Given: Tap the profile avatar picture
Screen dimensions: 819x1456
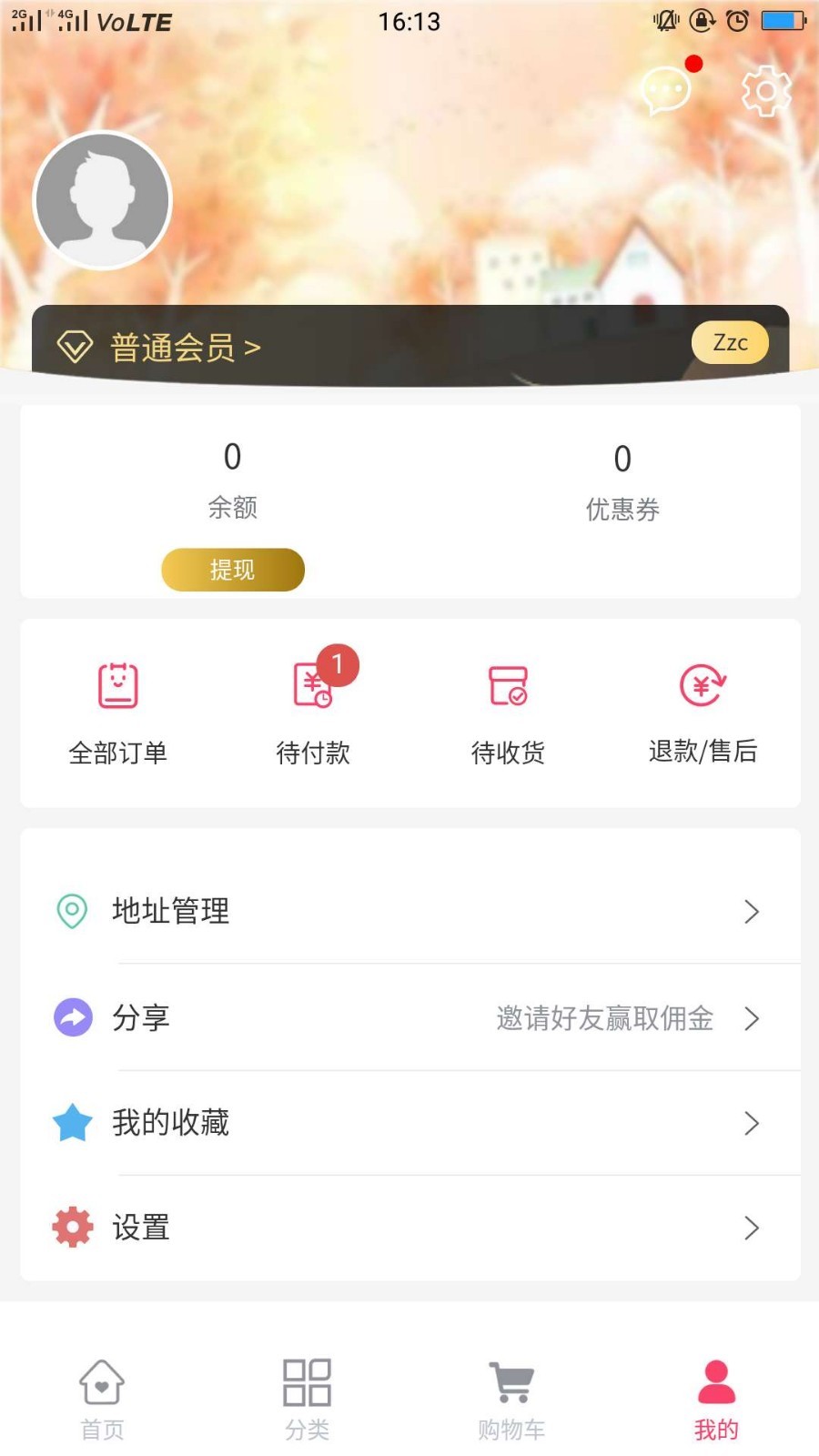Looking at the screenshot, I should [x=103, y=201].
